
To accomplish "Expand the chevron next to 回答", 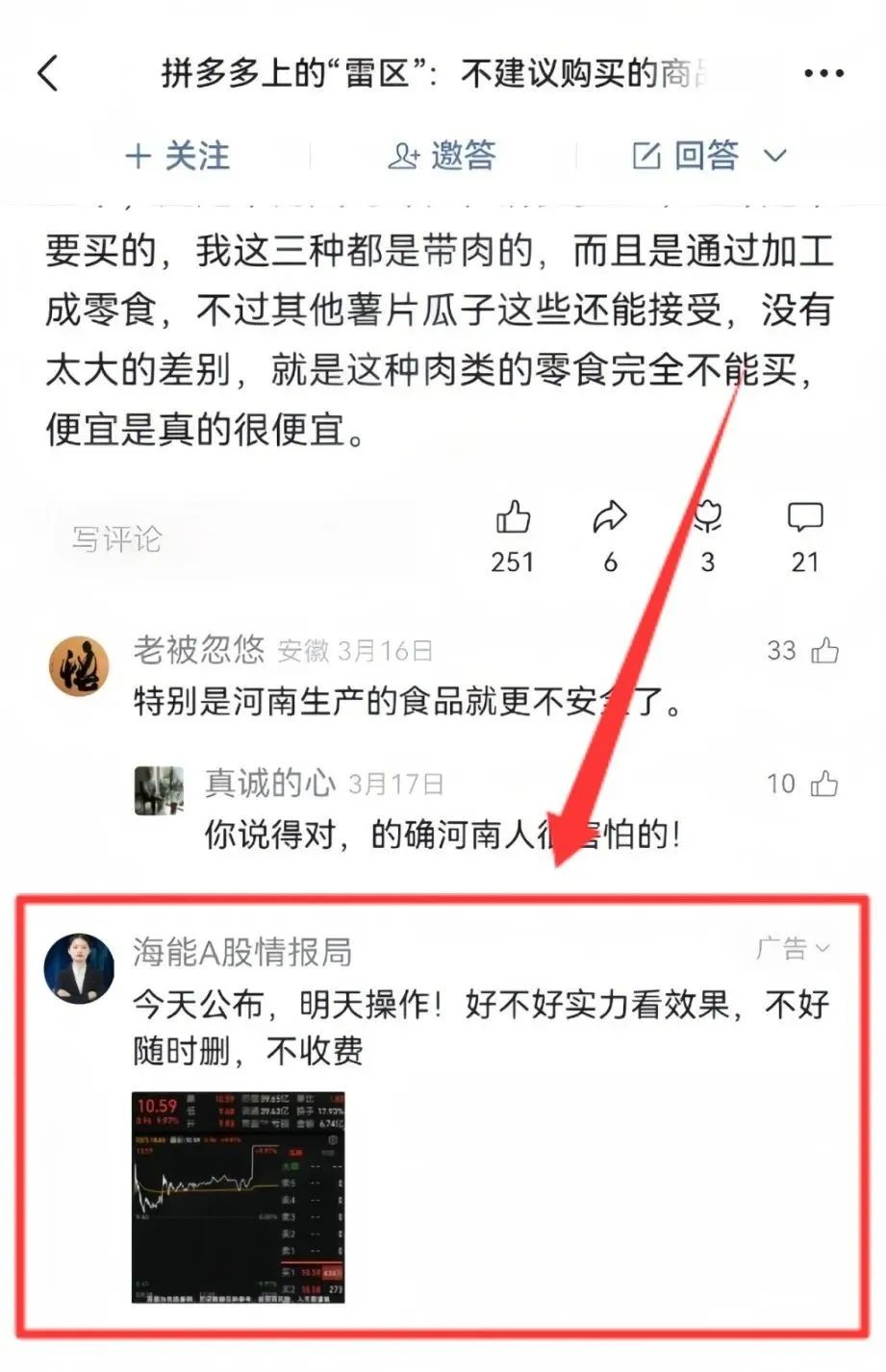I will pyautogui.click(x=775, y=156).
